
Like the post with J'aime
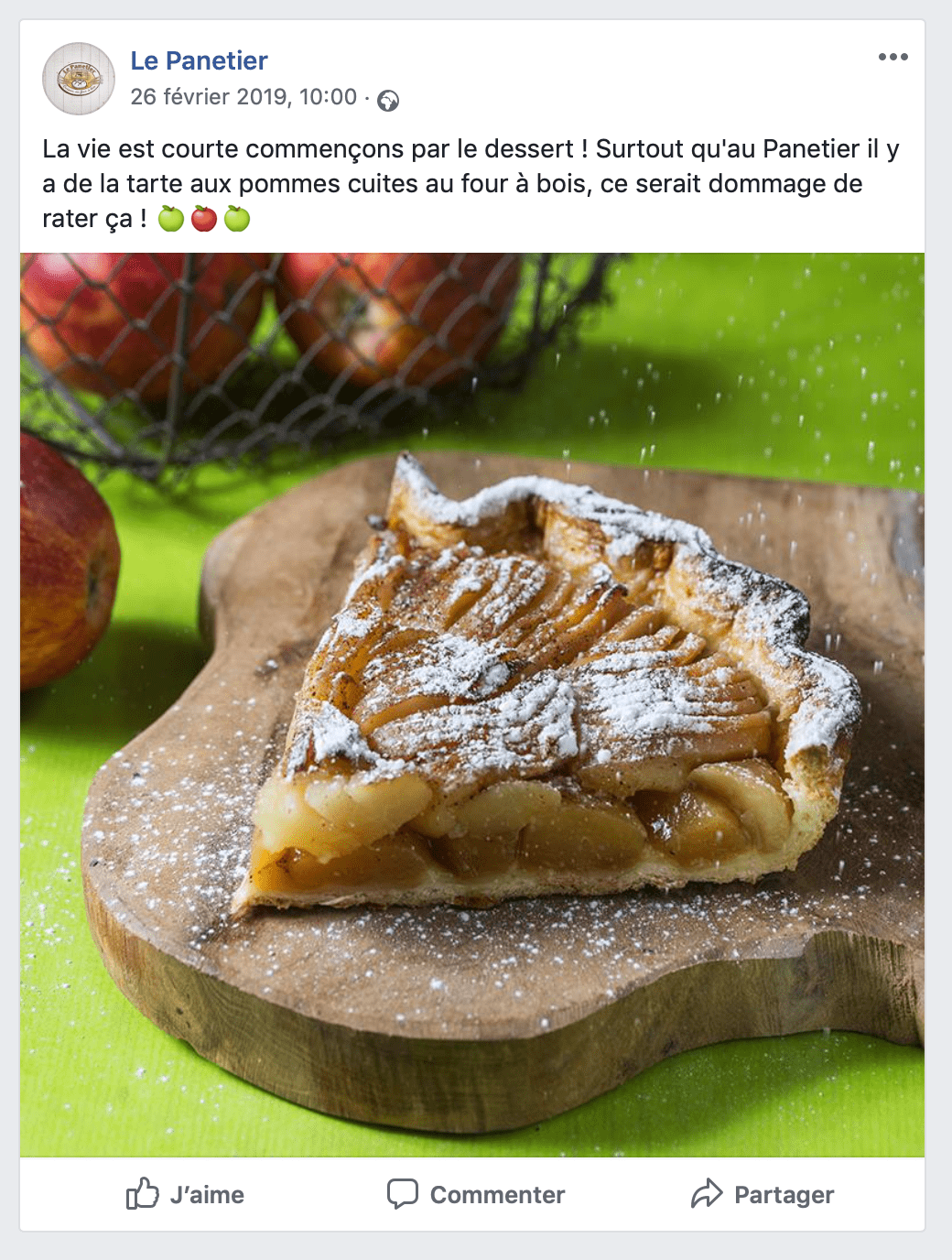click(186, 1194)
